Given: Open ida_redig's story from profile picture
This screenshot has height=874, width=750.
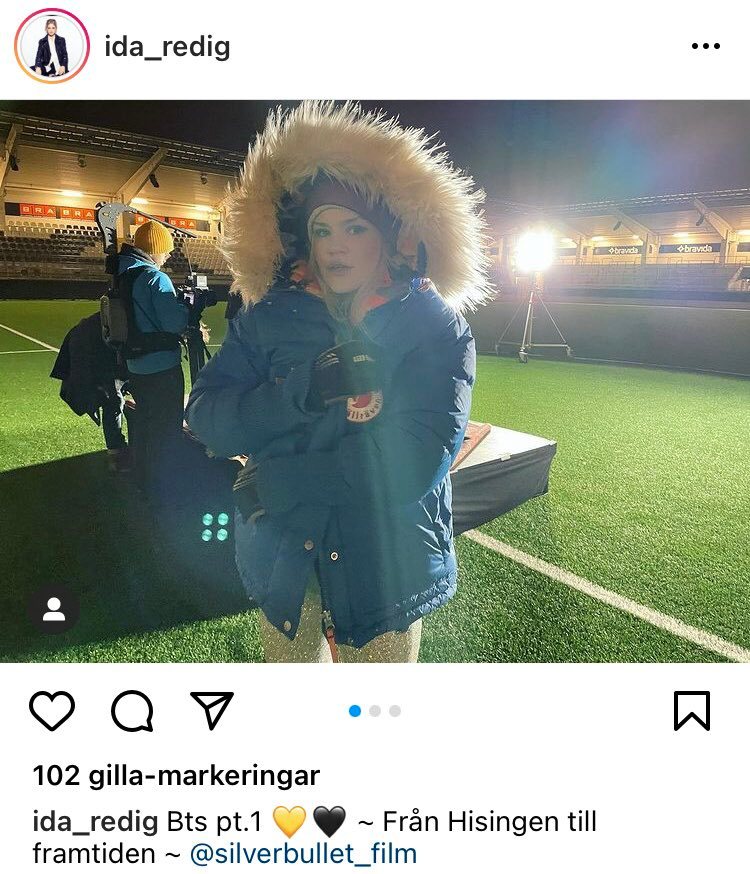Looking at the screenshot, I should coord(52,47).
